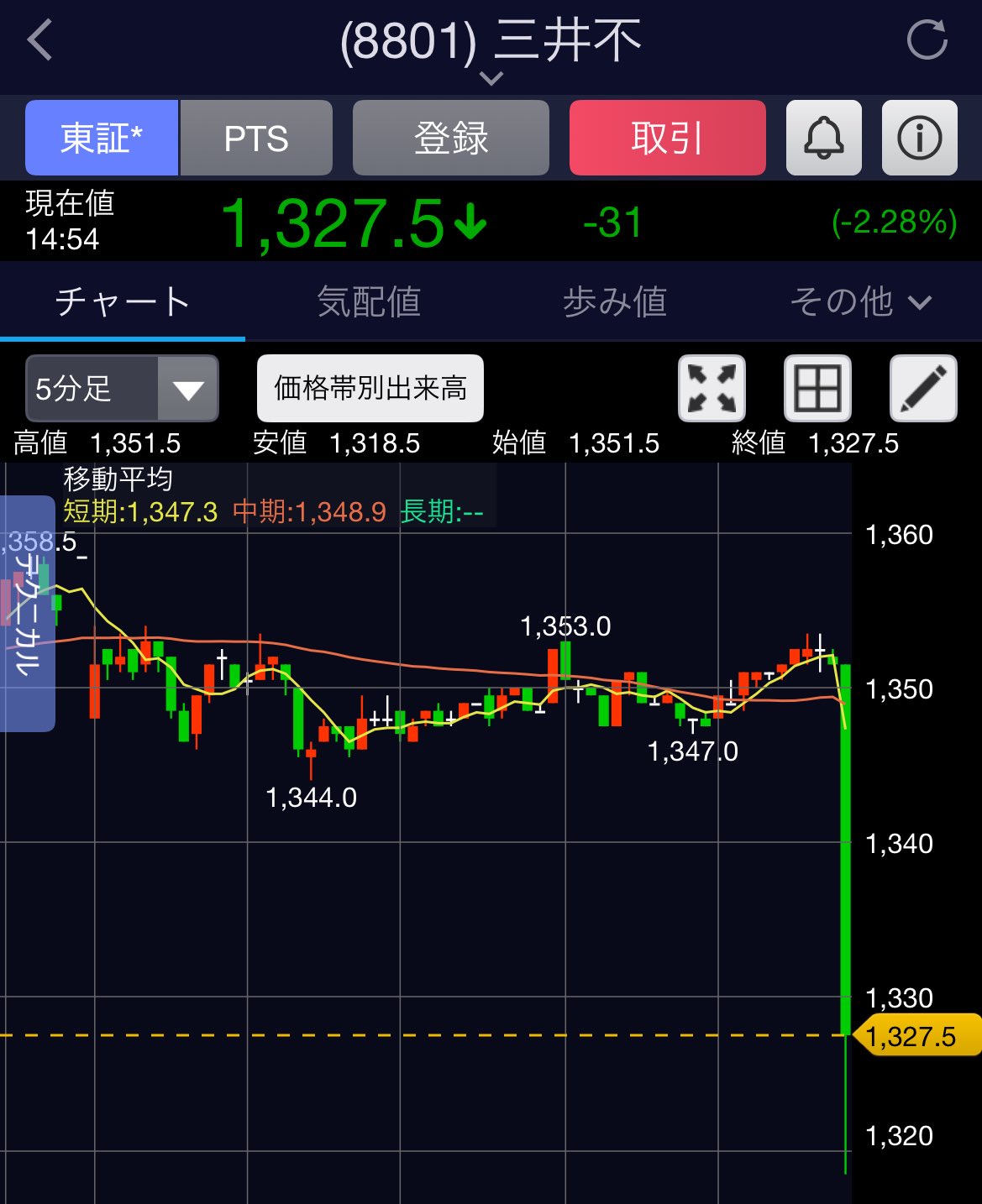Open the chart drawing pencil tool
This screenshot has height=1204, width=982.
[x=922, y=389]
